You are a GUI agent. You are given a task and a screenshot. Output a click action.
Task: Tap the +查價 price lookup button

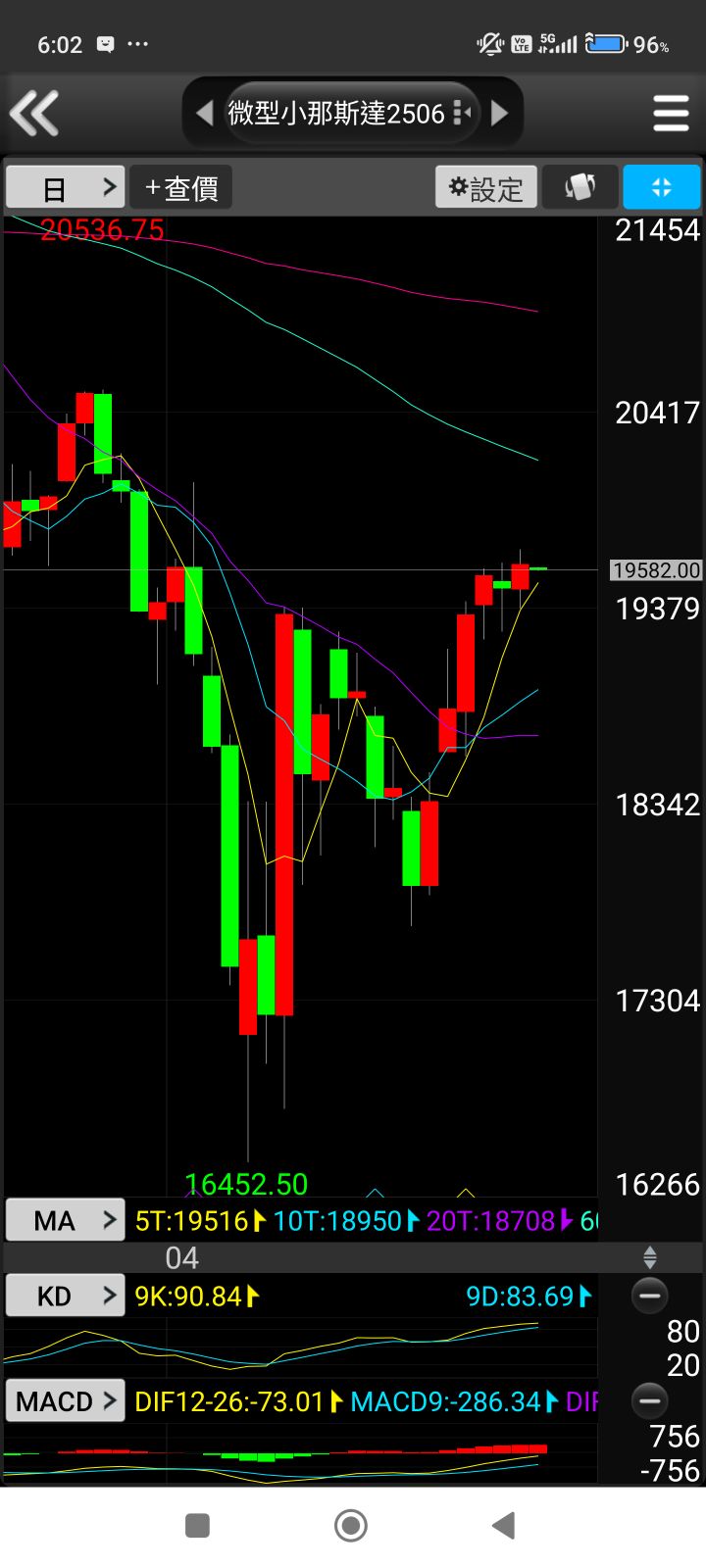pyautogui.click(x=181, y=187)
